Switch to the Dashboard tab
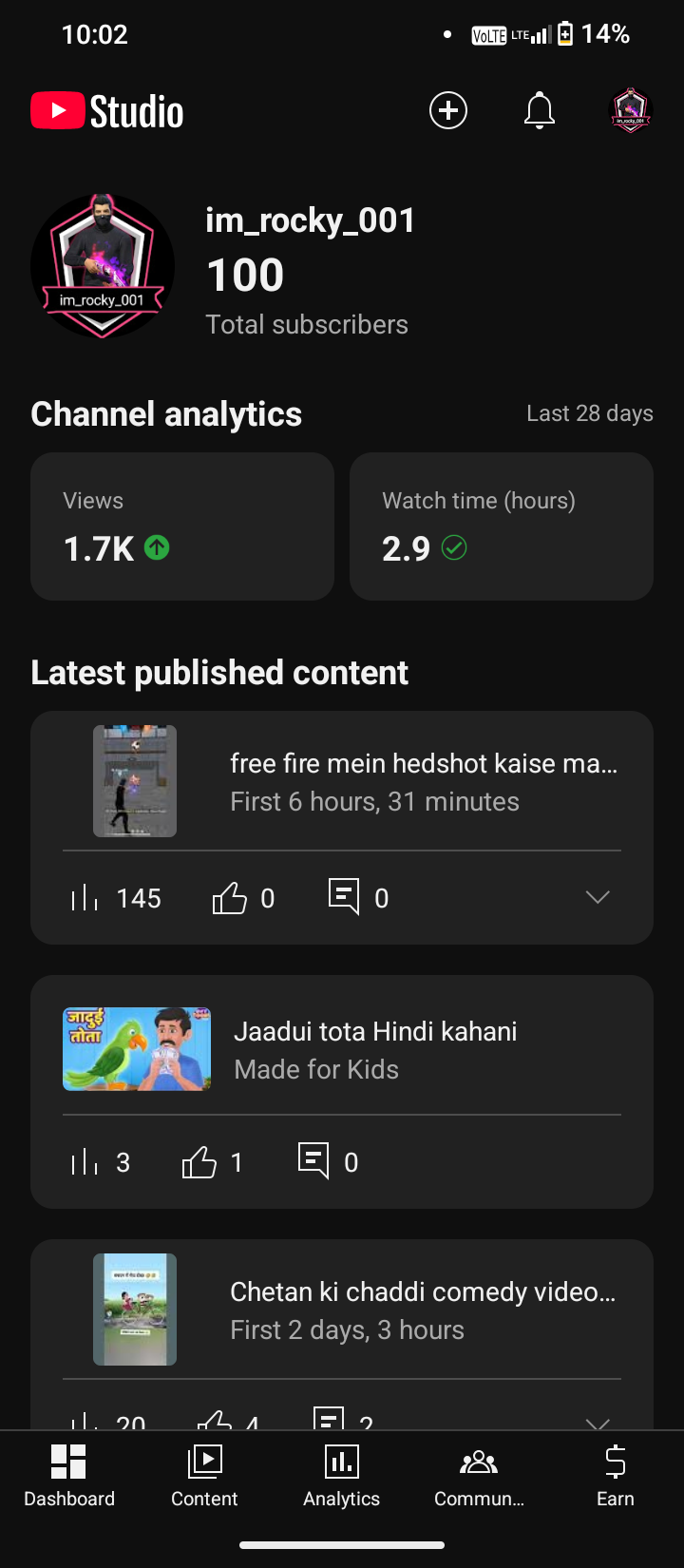The image size is (684, 1568). click(69, 1476)
